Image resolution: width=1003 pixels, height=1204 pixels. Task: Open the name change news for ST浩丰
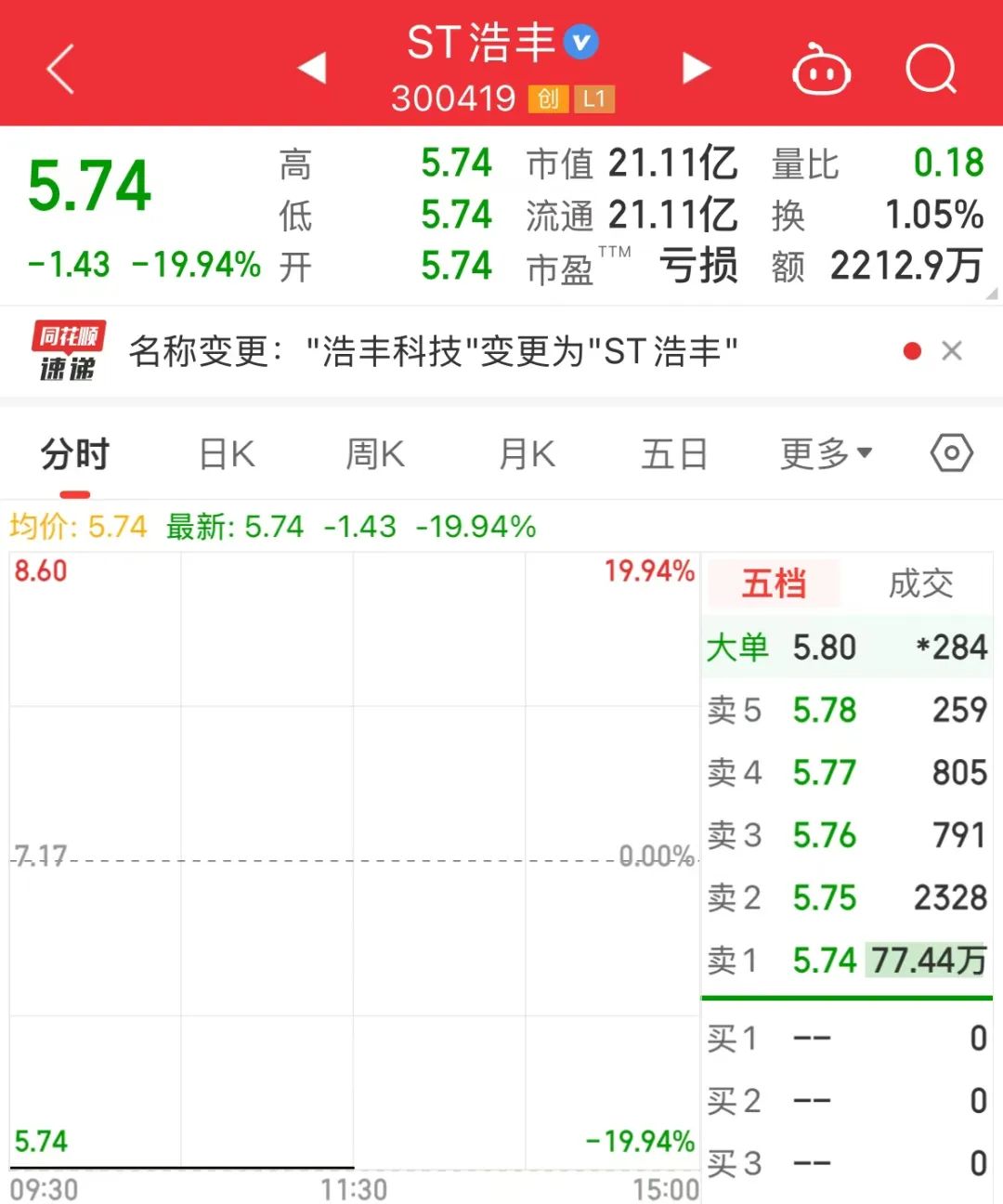pos(433,352)
